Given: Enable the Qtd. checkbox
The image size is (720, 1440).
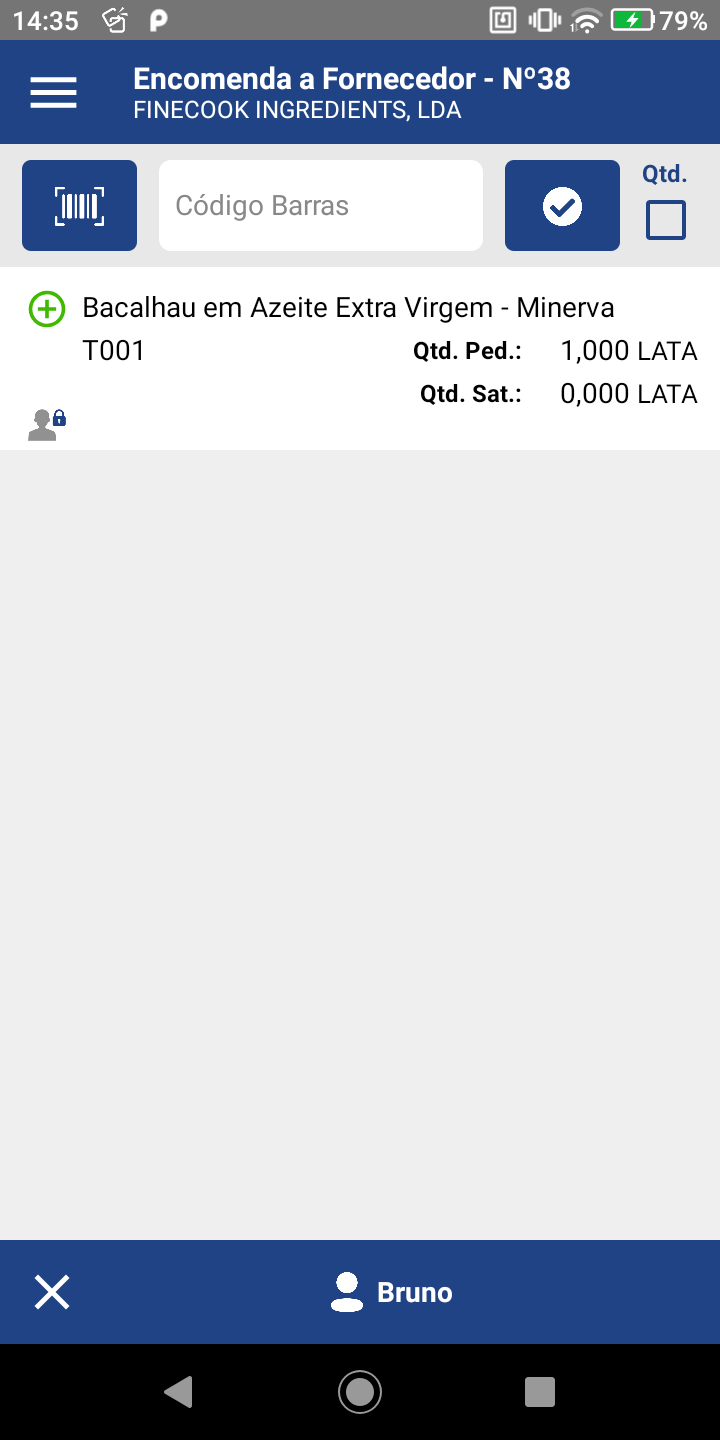Looking at the screenshot, I should tap(666, 220).
